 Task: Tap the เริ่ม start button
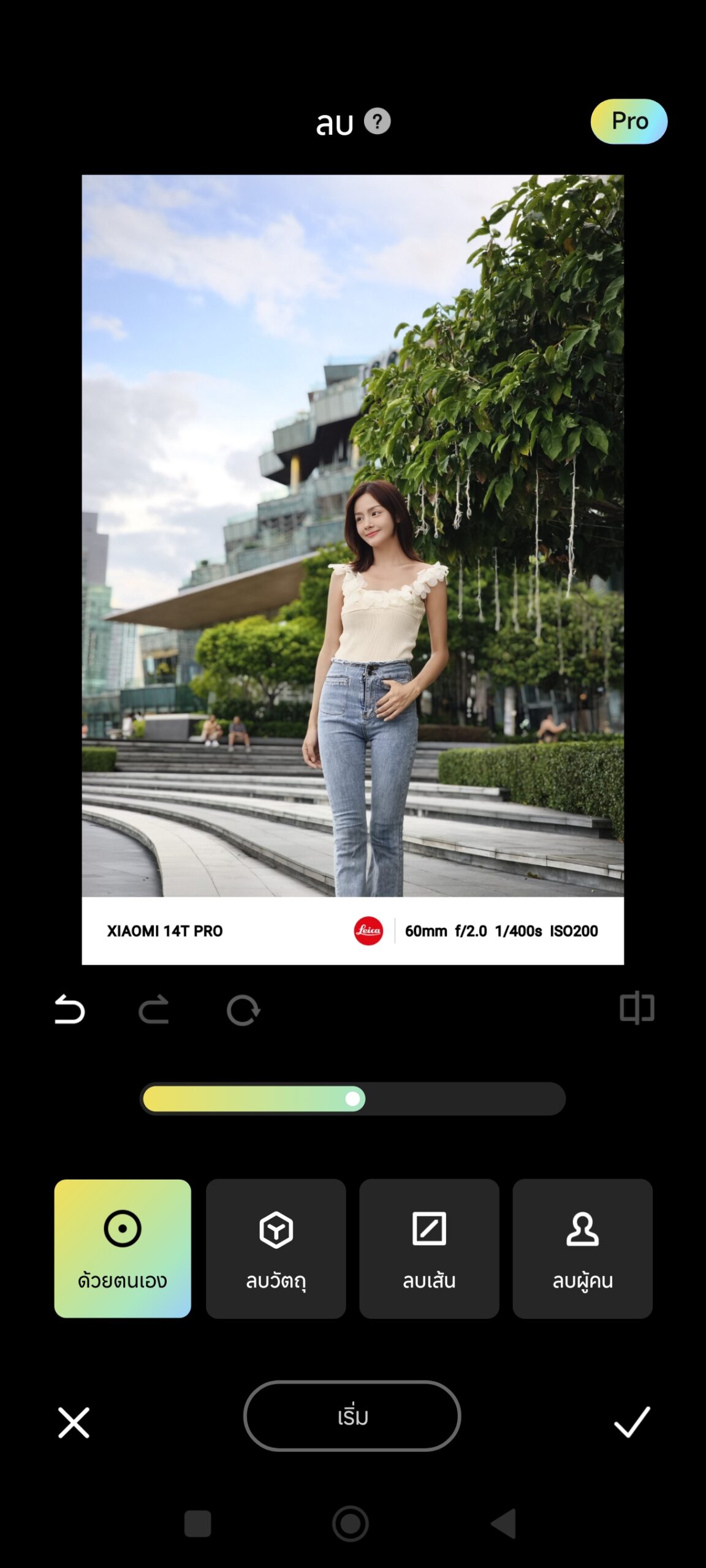pos(352,1416)
